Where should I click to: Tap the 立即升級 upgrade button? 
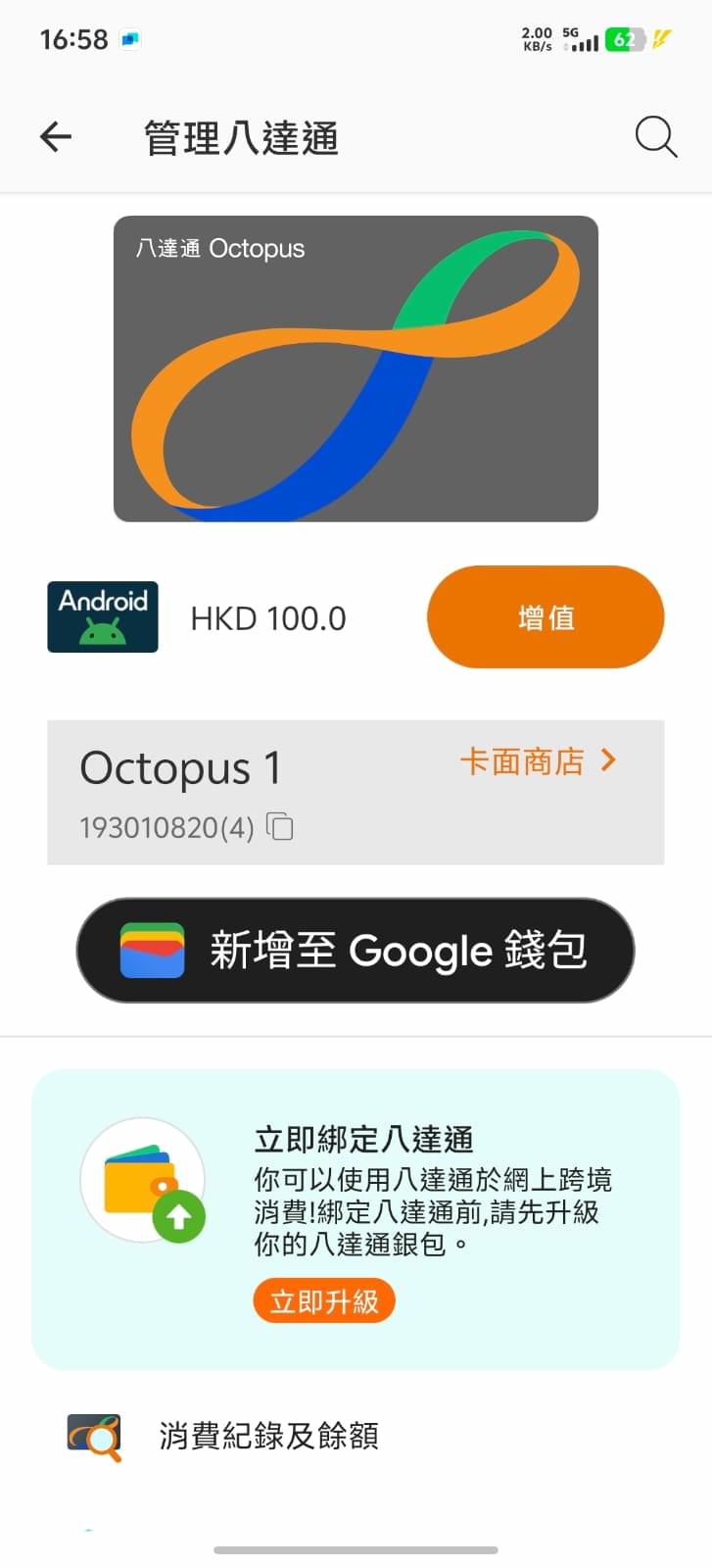click(x=324, y=1301)
